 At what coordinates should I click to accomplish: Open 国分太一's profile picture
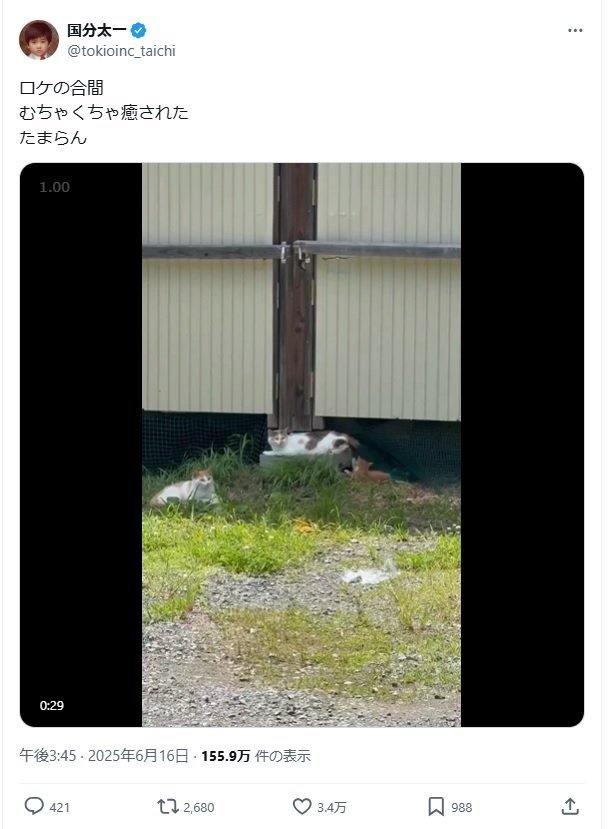click(x=38, y=40)
